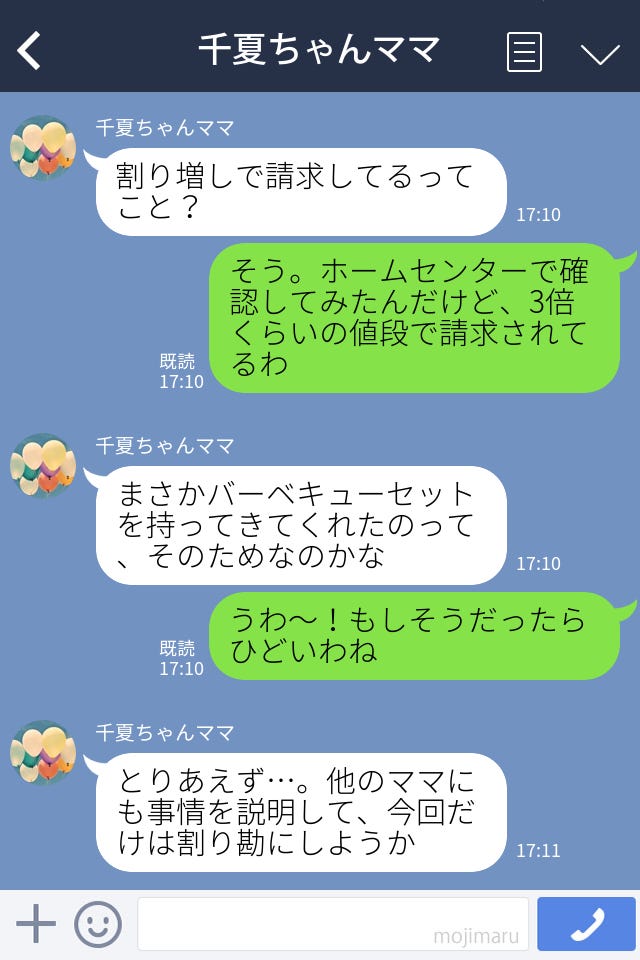Expand the chat options chevron
This screenshot has height=960, width=640.
600,53
